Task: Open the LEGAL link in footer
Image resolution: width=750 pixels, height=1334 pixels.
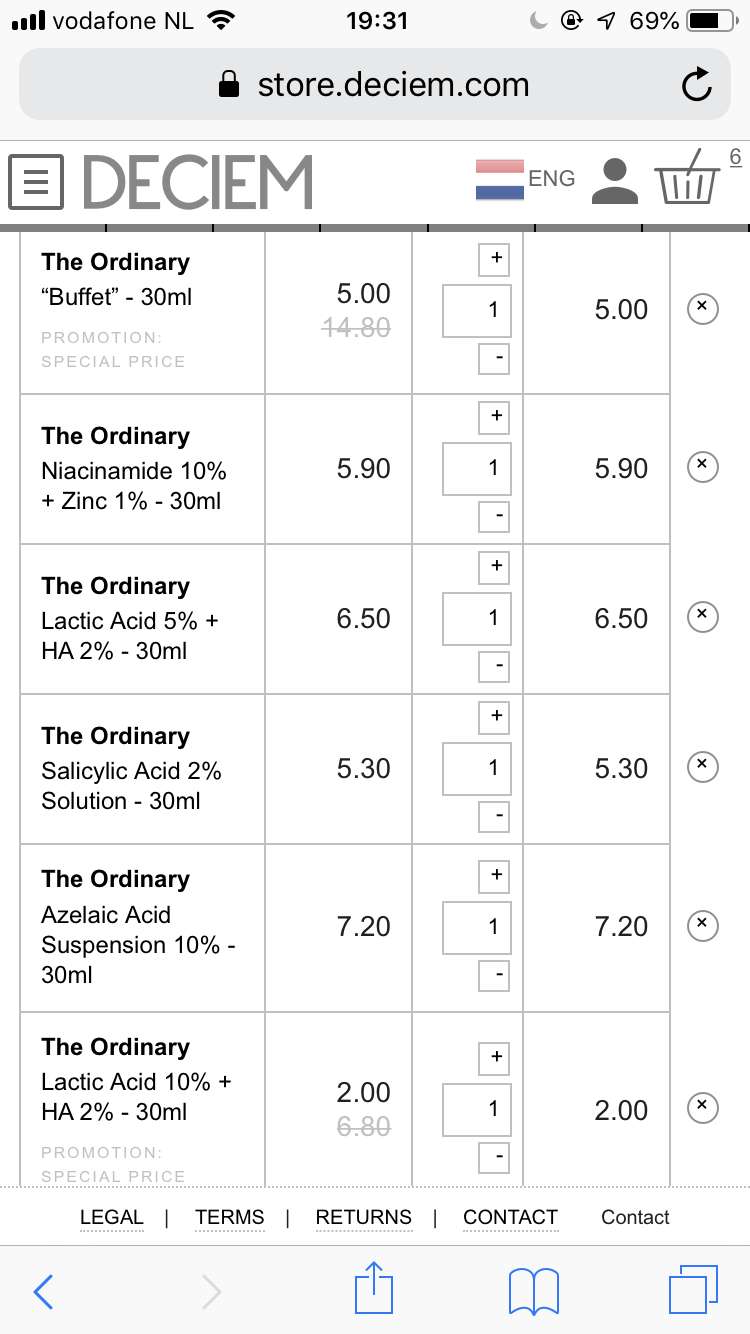Action: 111,1217
